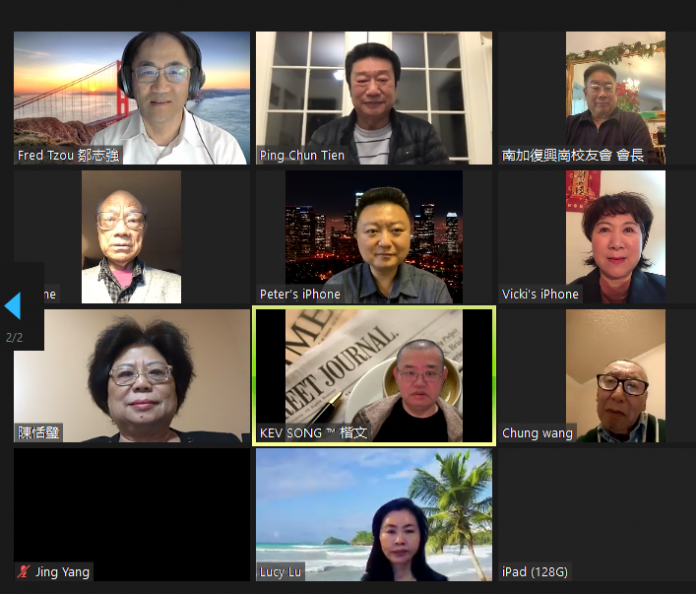Select Chung wang's video tile
Viewport: 696px width, 594px height.
click(x=614, y=375)
